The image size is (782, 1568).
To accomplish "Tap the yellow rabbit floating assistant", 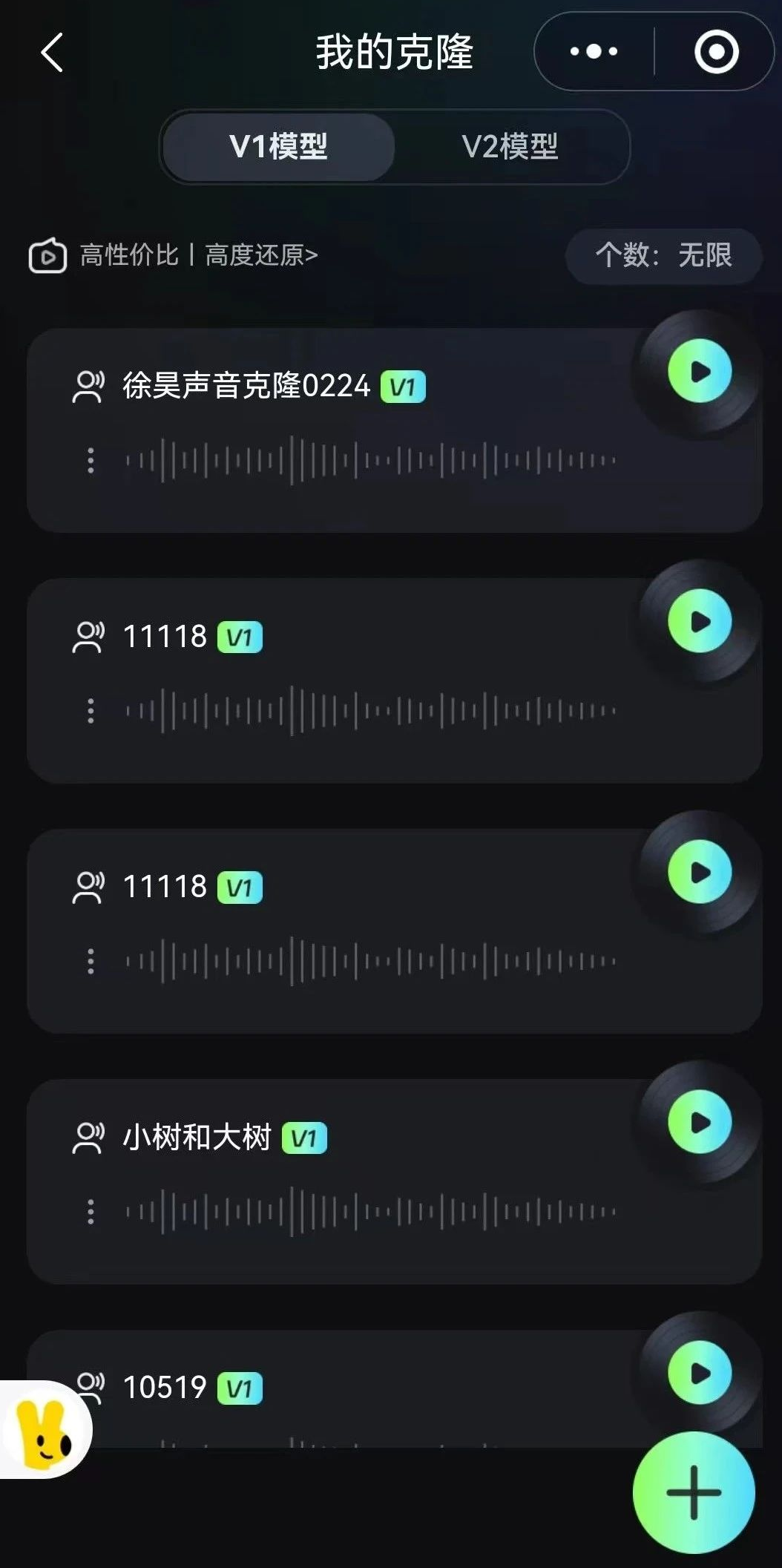I will click(x=43, y=1429).
